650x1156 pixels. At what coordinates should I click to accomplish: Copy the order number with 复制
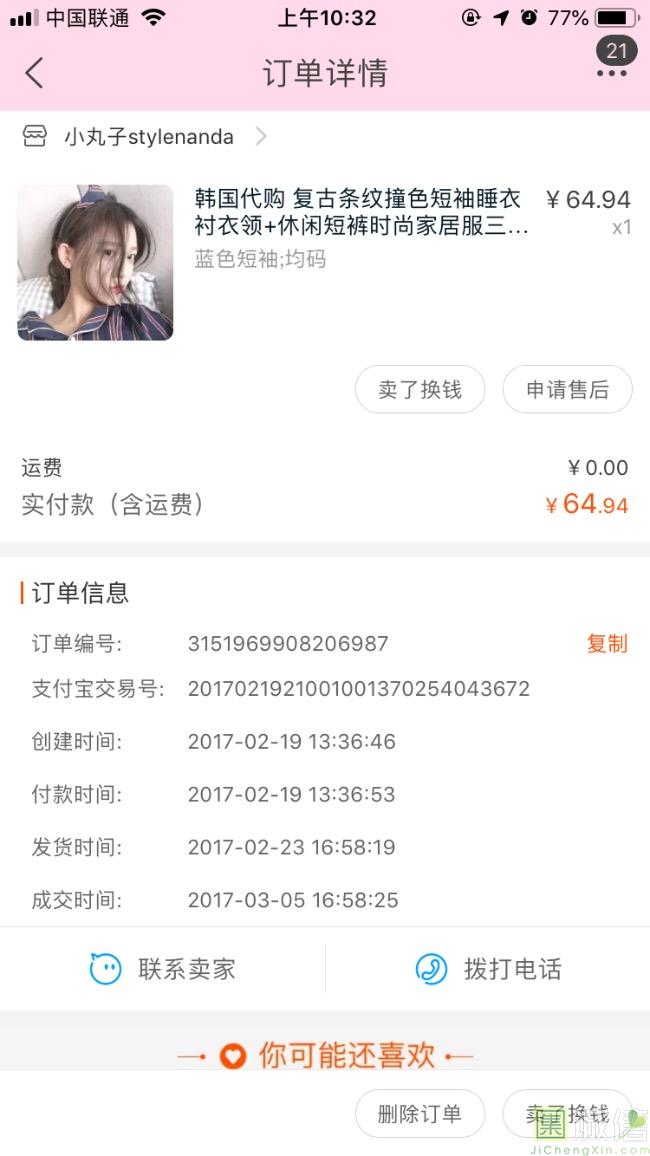[606, 644]
